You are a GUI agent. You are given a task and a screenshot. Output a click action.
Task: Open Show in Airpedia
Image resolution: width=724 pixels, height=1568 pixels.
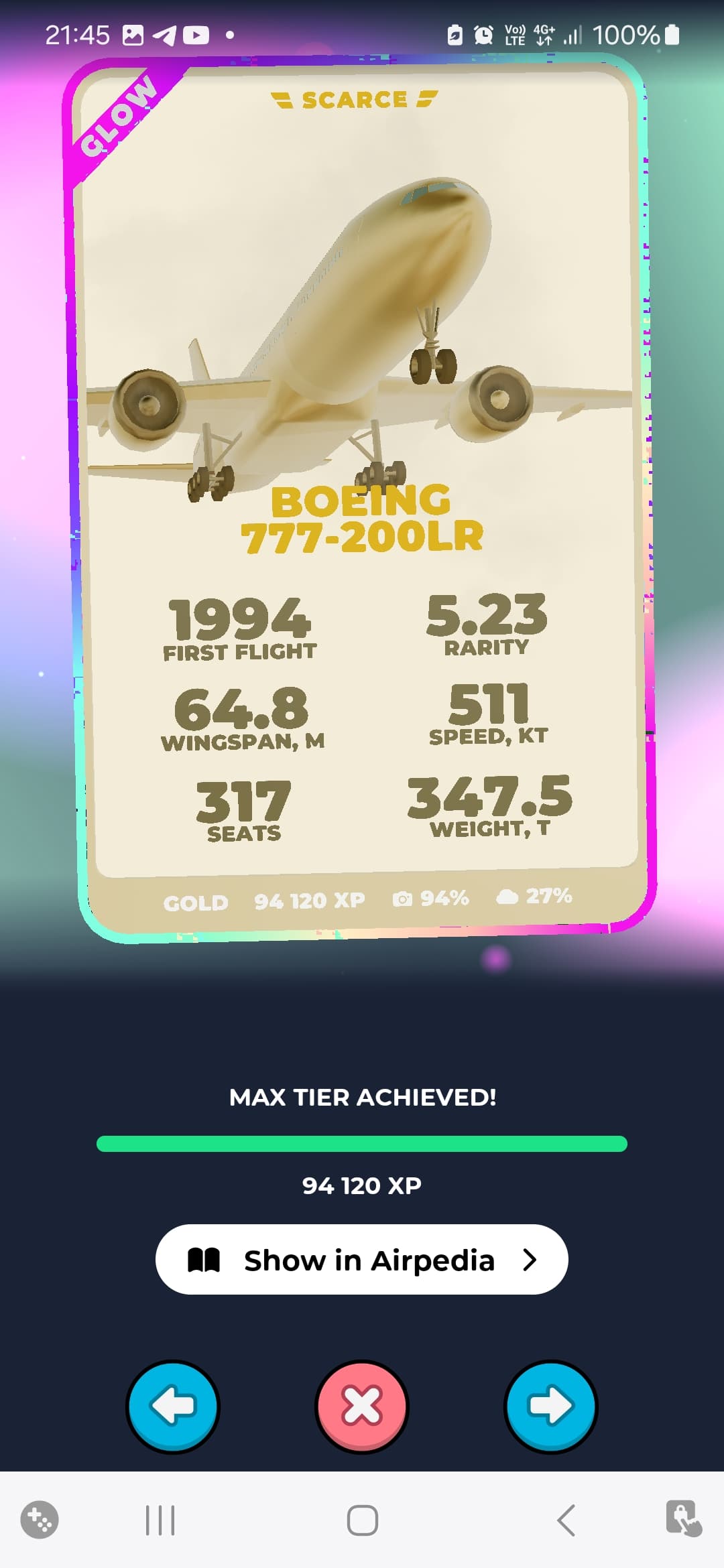click(362, 1260)
